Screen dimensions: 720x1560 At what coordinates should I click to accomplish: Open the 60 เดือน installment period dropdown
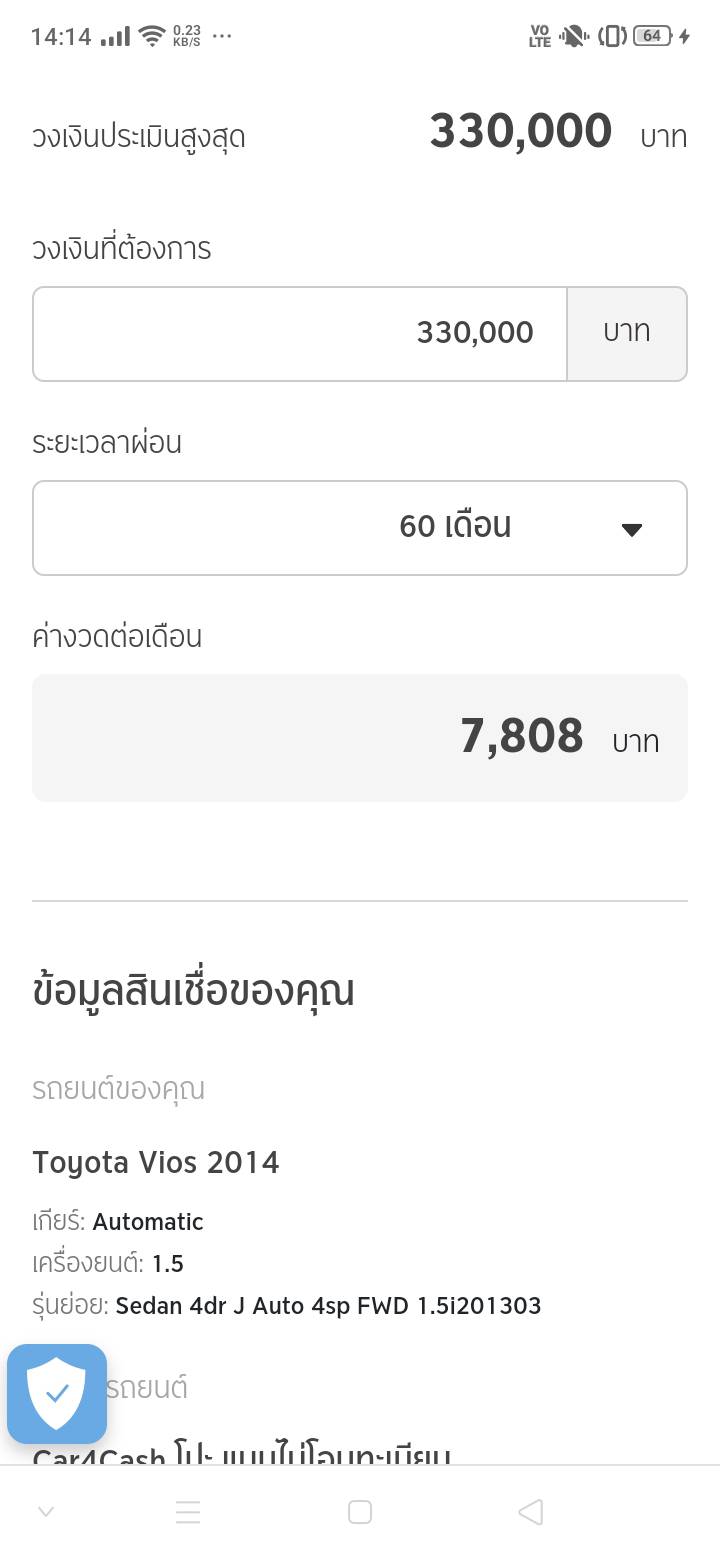click(x=360, y=528)
